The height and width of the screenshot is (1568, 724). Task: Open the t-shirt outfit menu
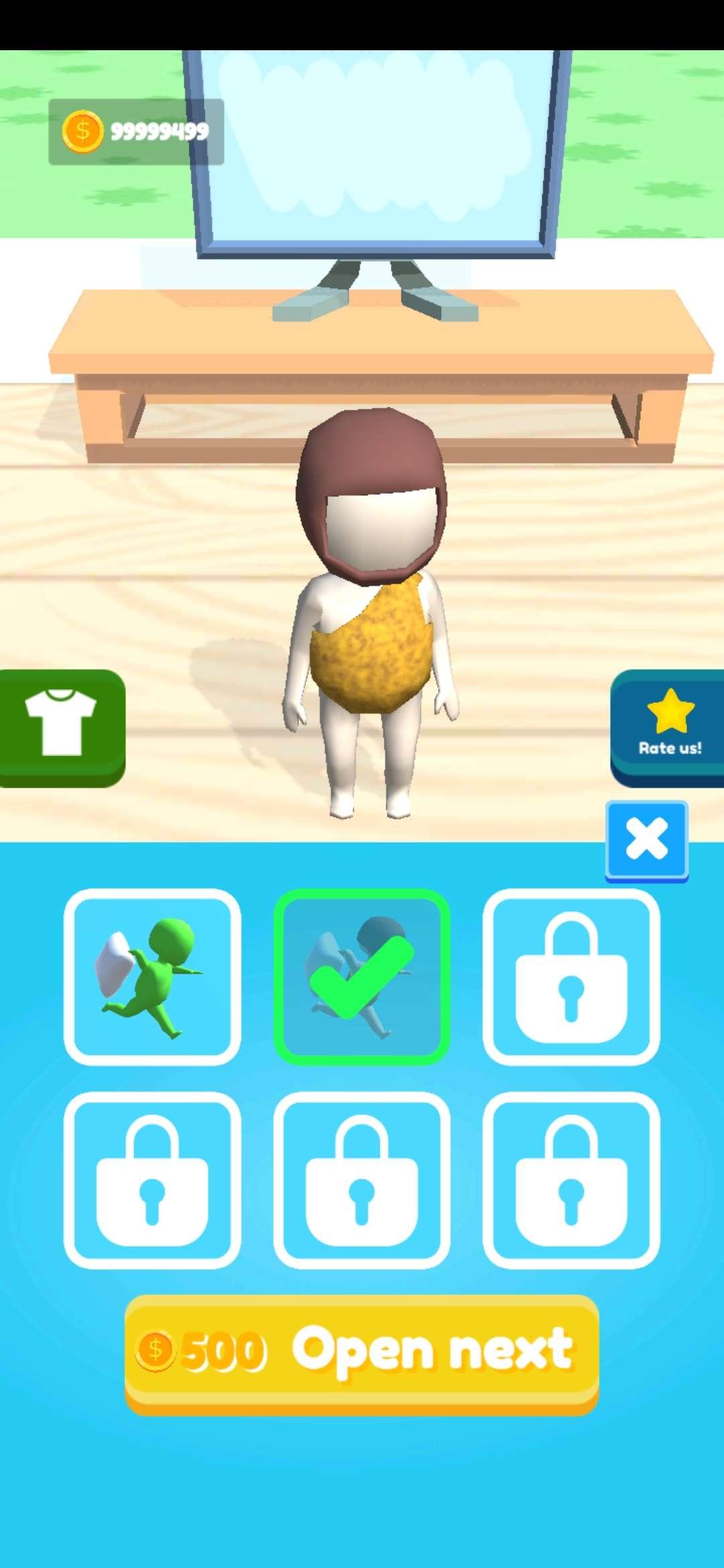62,727
